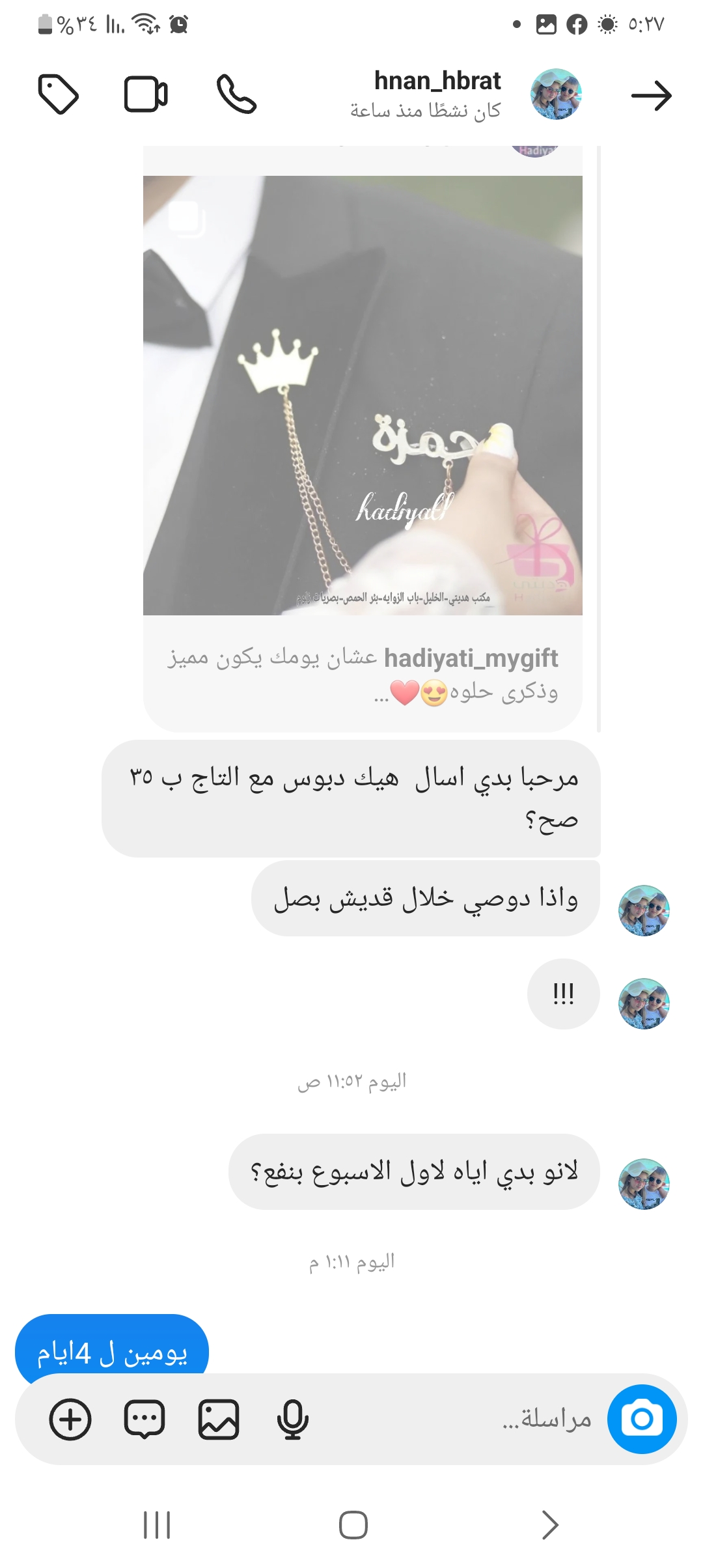Open the camera from message bar

tap(642, 1419)
